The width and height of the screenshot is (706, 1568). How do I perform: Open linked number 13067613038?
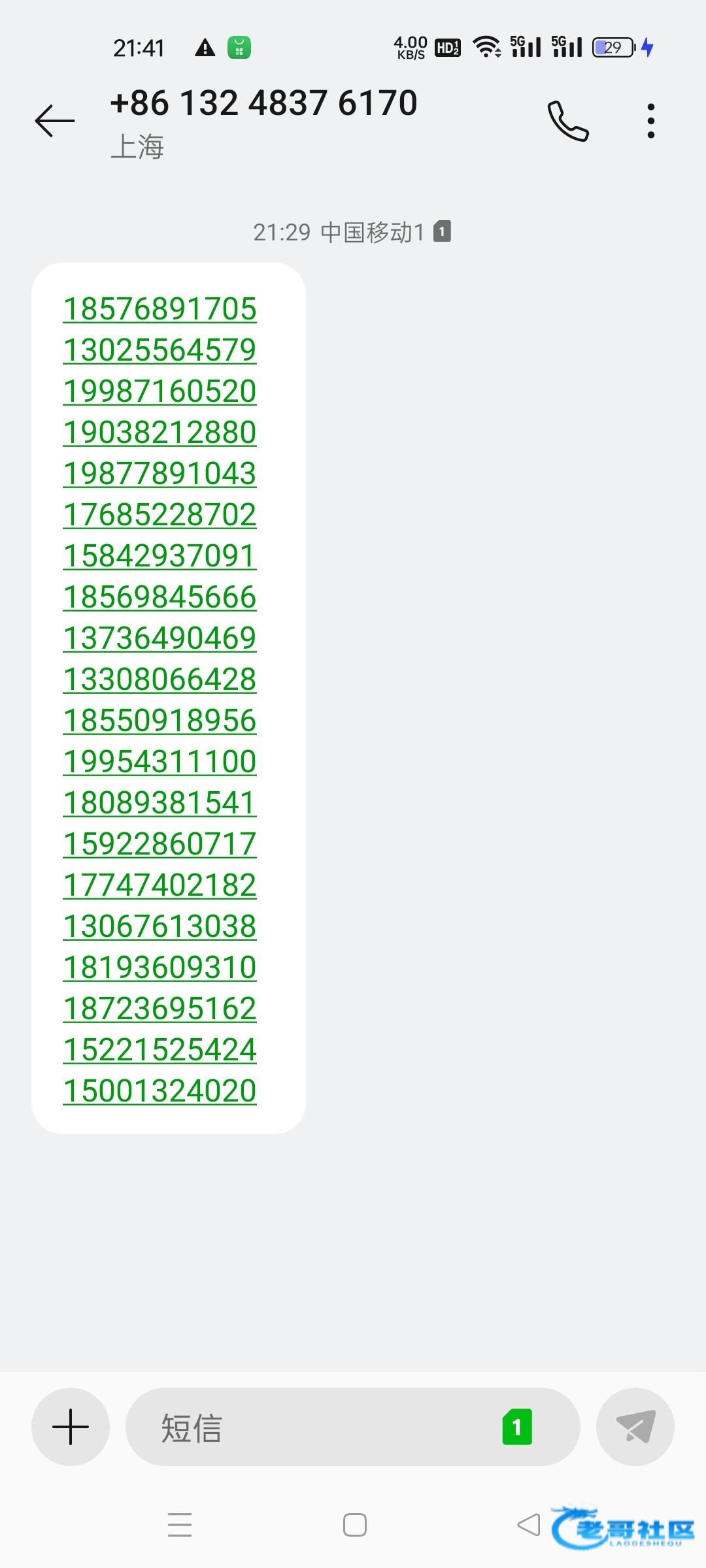(x=160, y=926)
